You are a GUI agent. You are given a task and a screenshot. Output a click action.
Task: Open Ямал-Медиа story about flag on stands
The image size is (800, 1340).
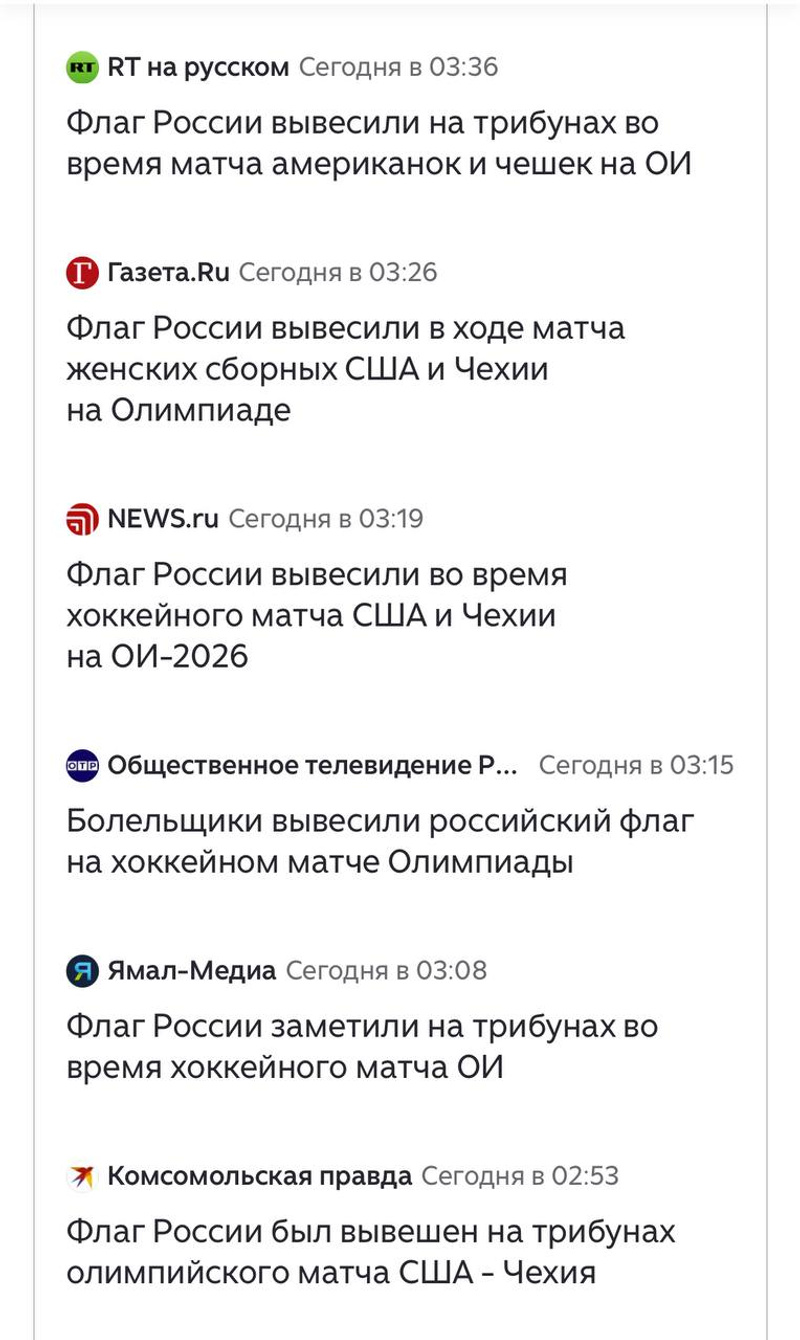tap(362, 1047)
